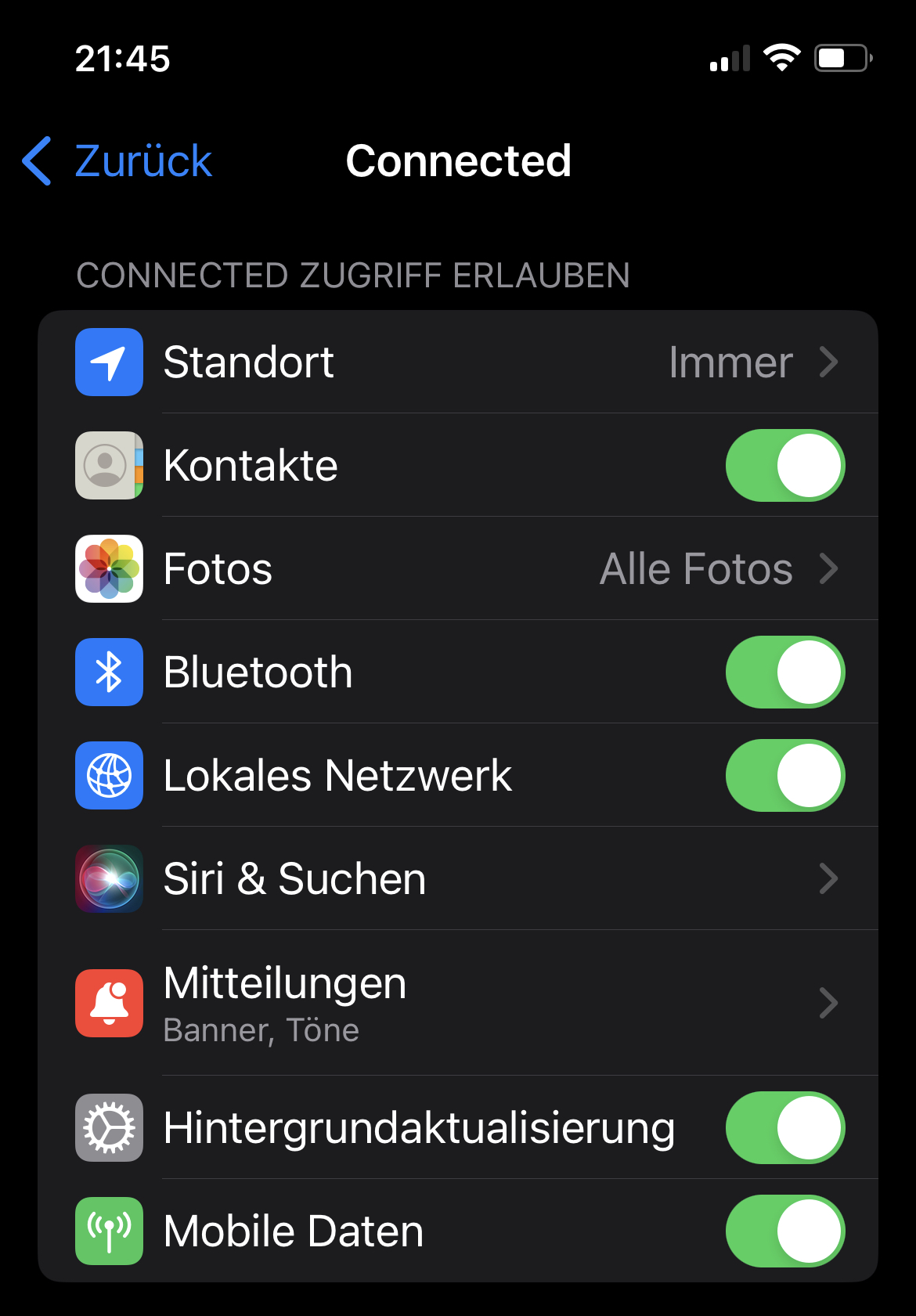Open Siri & Suchen settings

(457, 879)
